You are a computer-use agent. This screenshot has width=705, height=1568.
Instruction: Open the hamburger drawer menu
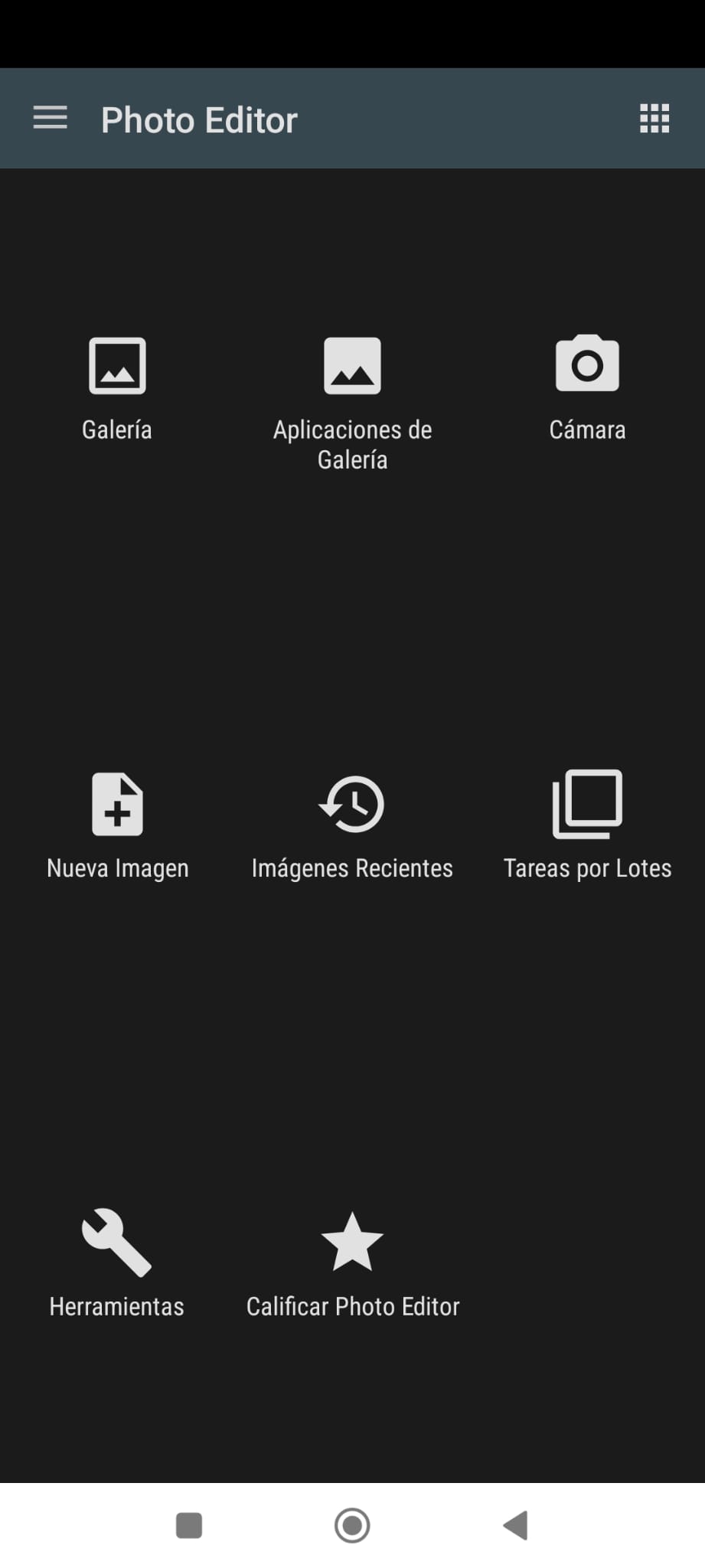click(51, 119)
